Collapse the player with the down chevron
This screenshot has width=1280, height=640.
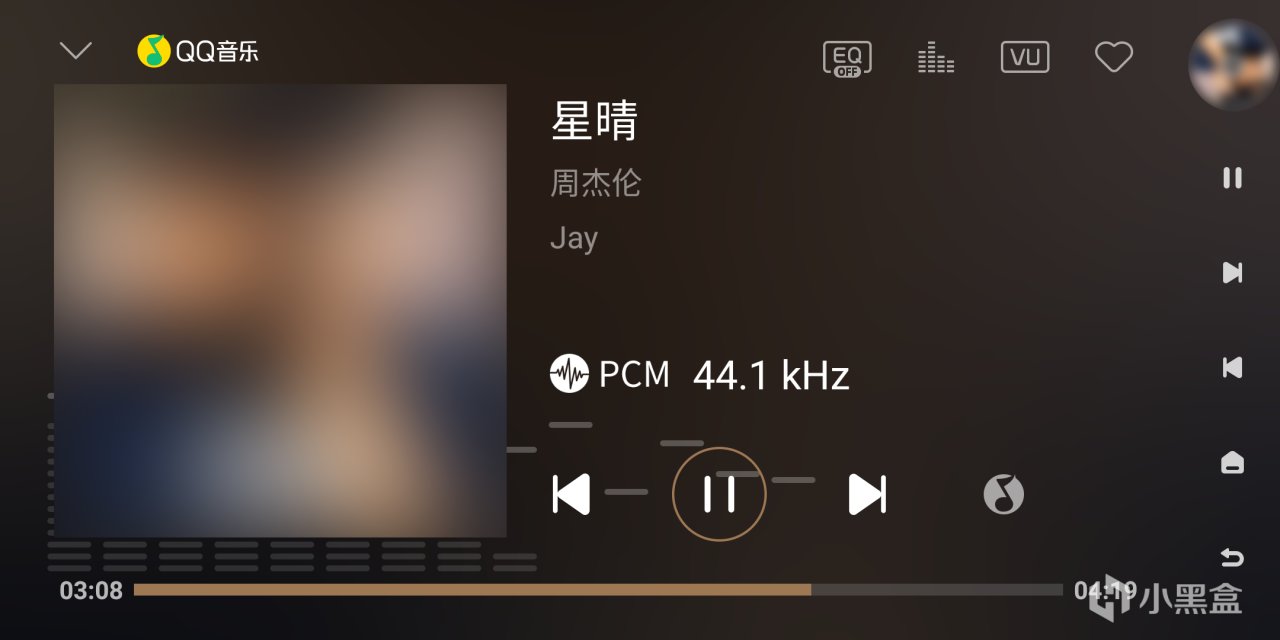click(76, 51)
